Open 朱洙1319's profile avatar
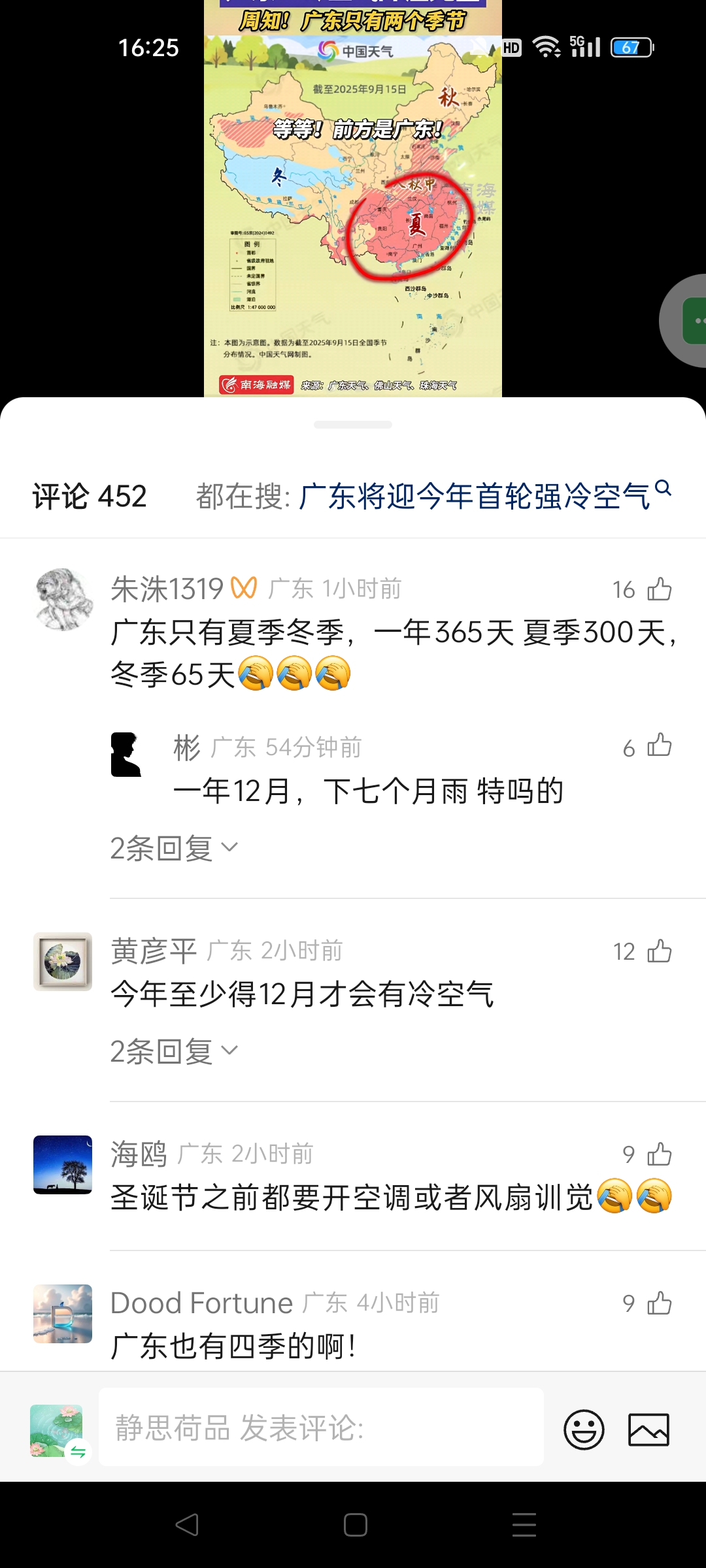Image resolution: width=706 pixels, height=1568 pixels. click(x=63, y=599)
